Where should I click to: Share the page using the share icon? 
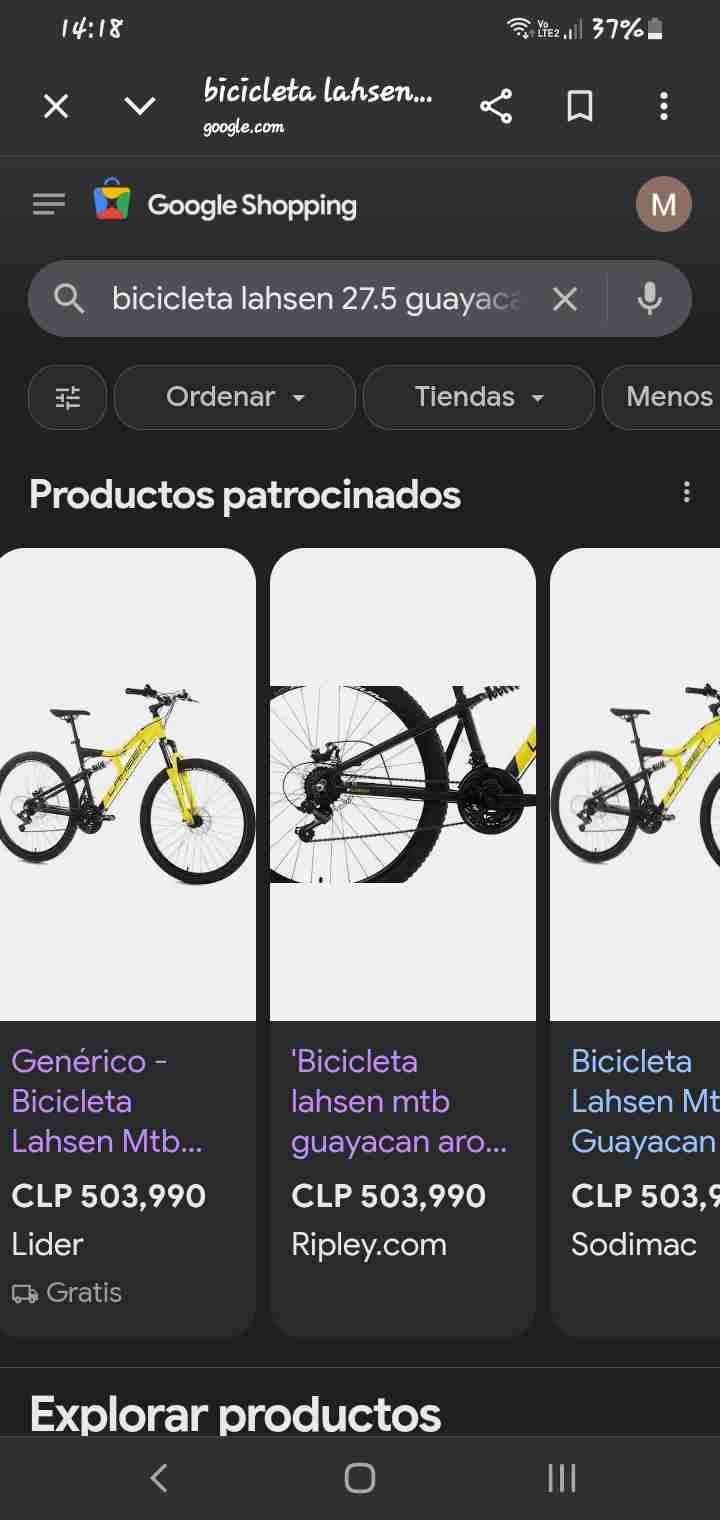point(496,105)
